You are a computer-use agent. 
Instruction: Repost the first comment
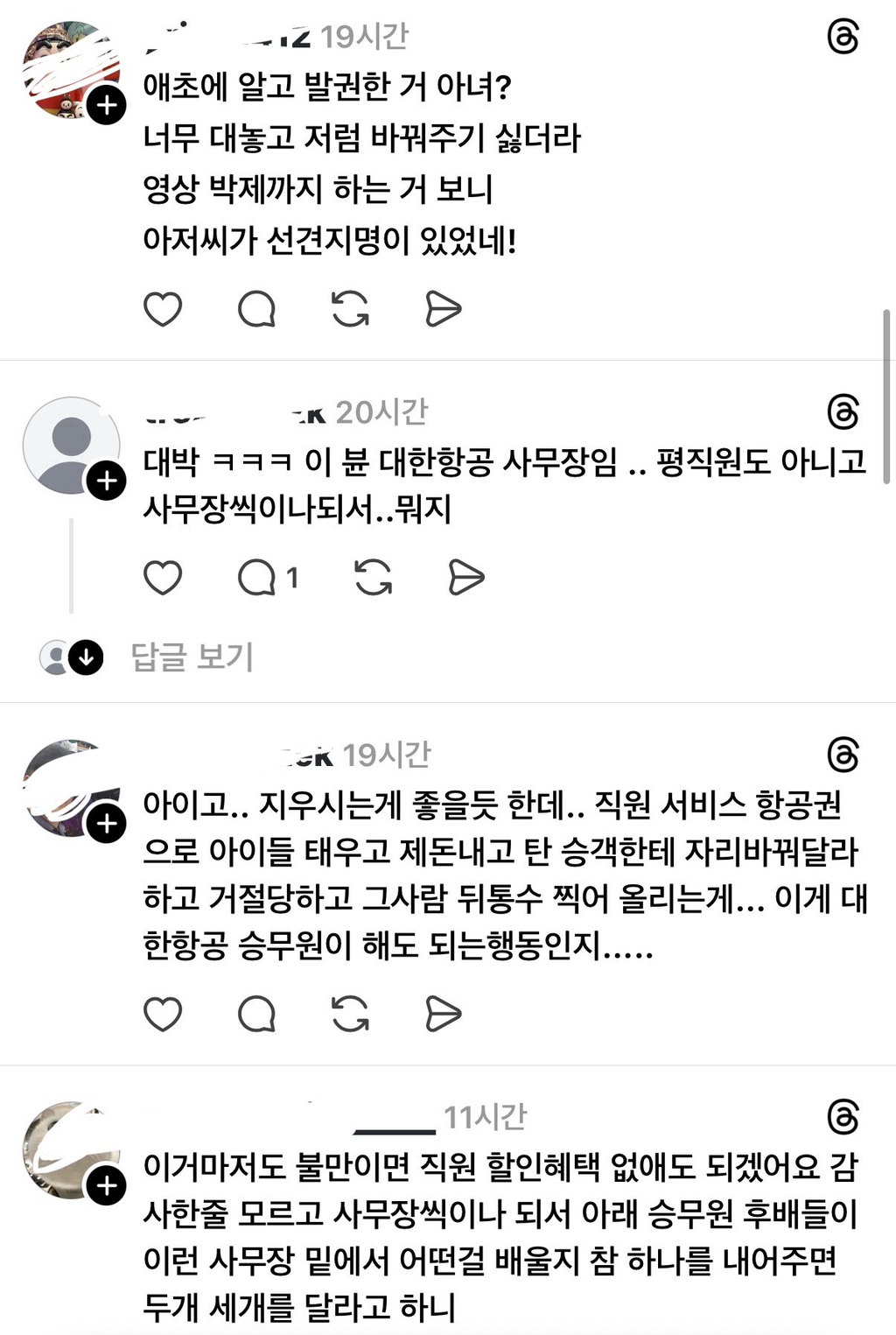pyautogui.click(x=351, y=307)
